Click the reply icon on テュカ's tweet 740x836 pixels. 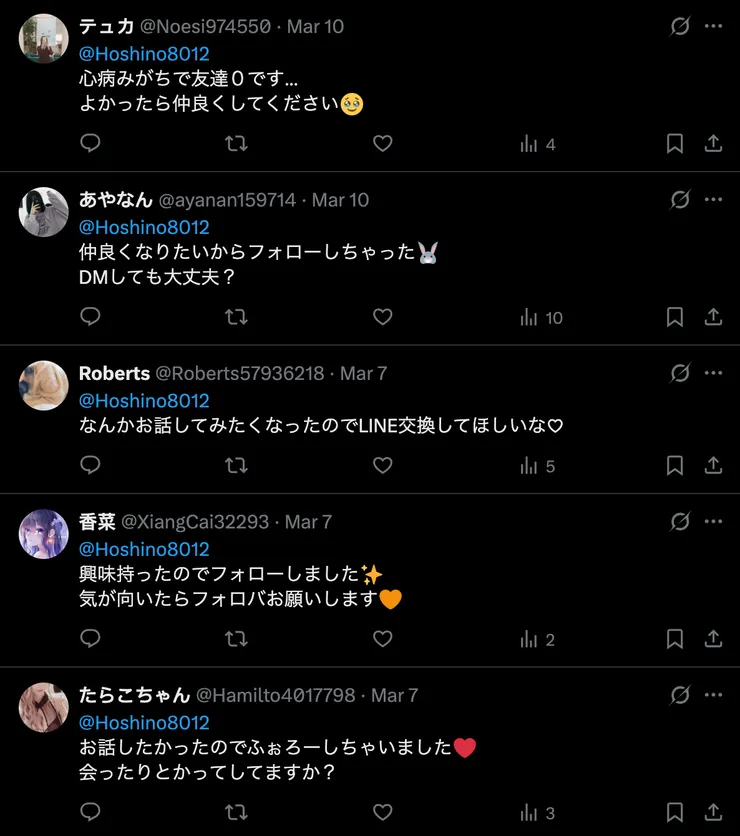tap(90, 143)
